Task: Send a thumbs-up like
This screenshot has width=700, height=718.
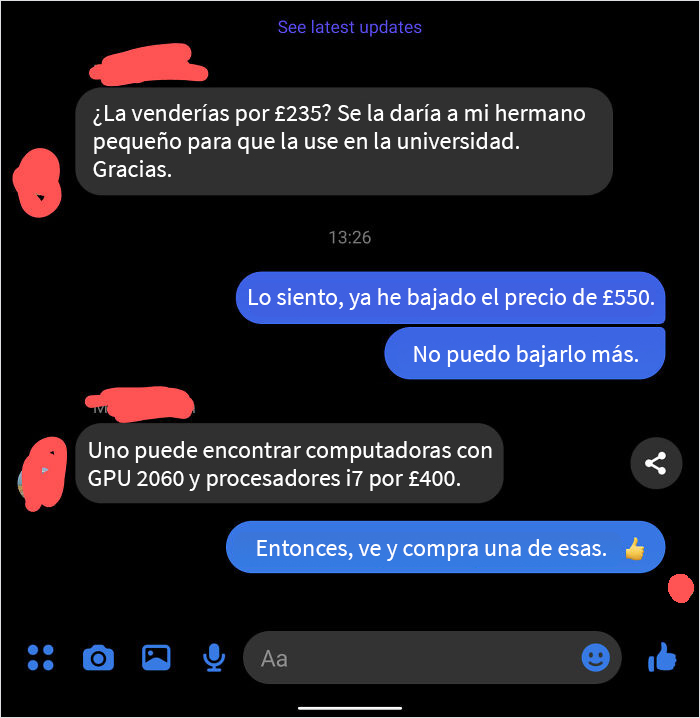Action: 662,657
